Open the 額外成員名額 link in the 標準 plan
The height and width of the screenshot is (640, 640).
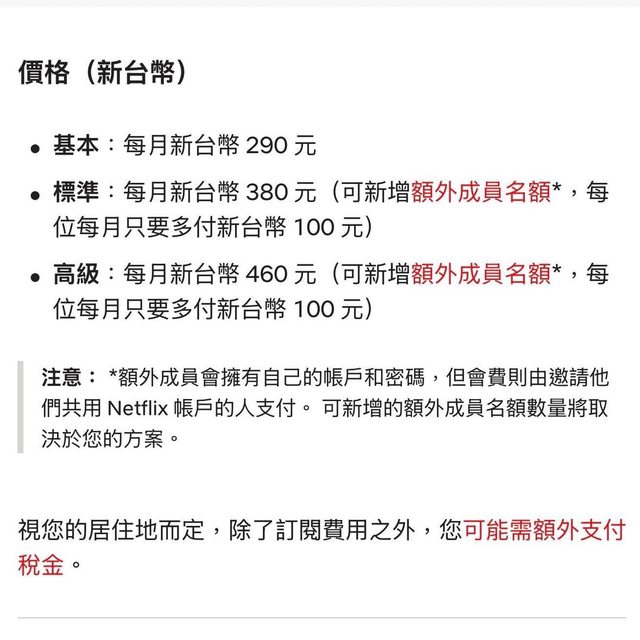pos(480,192)
